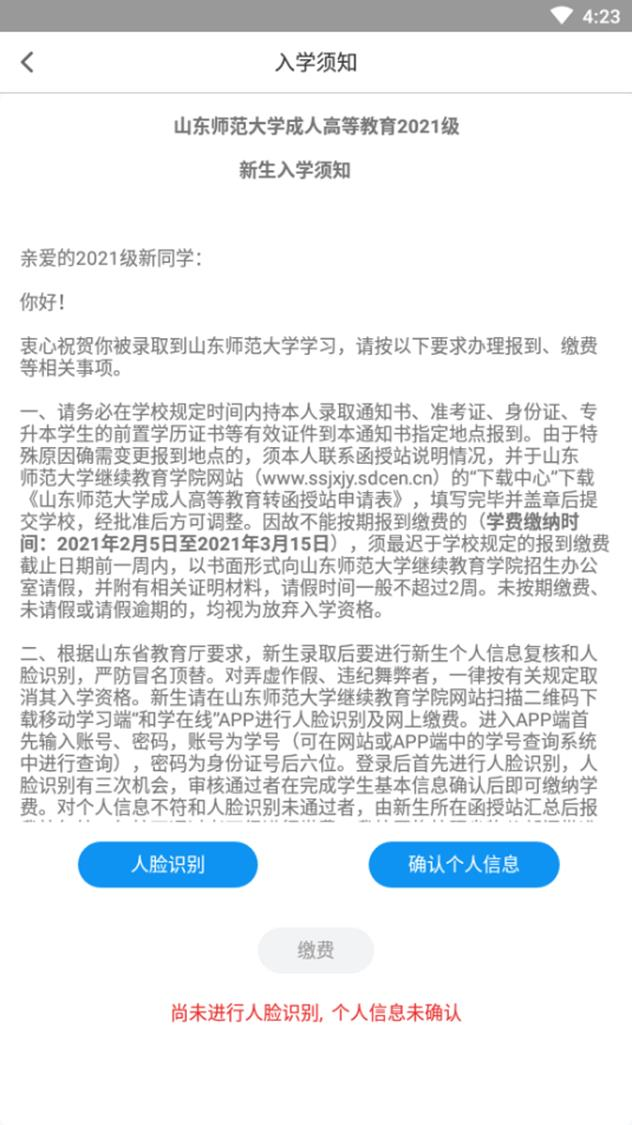Tap the 缴费 payment button
632x1125 pixels.
(316, 950)
